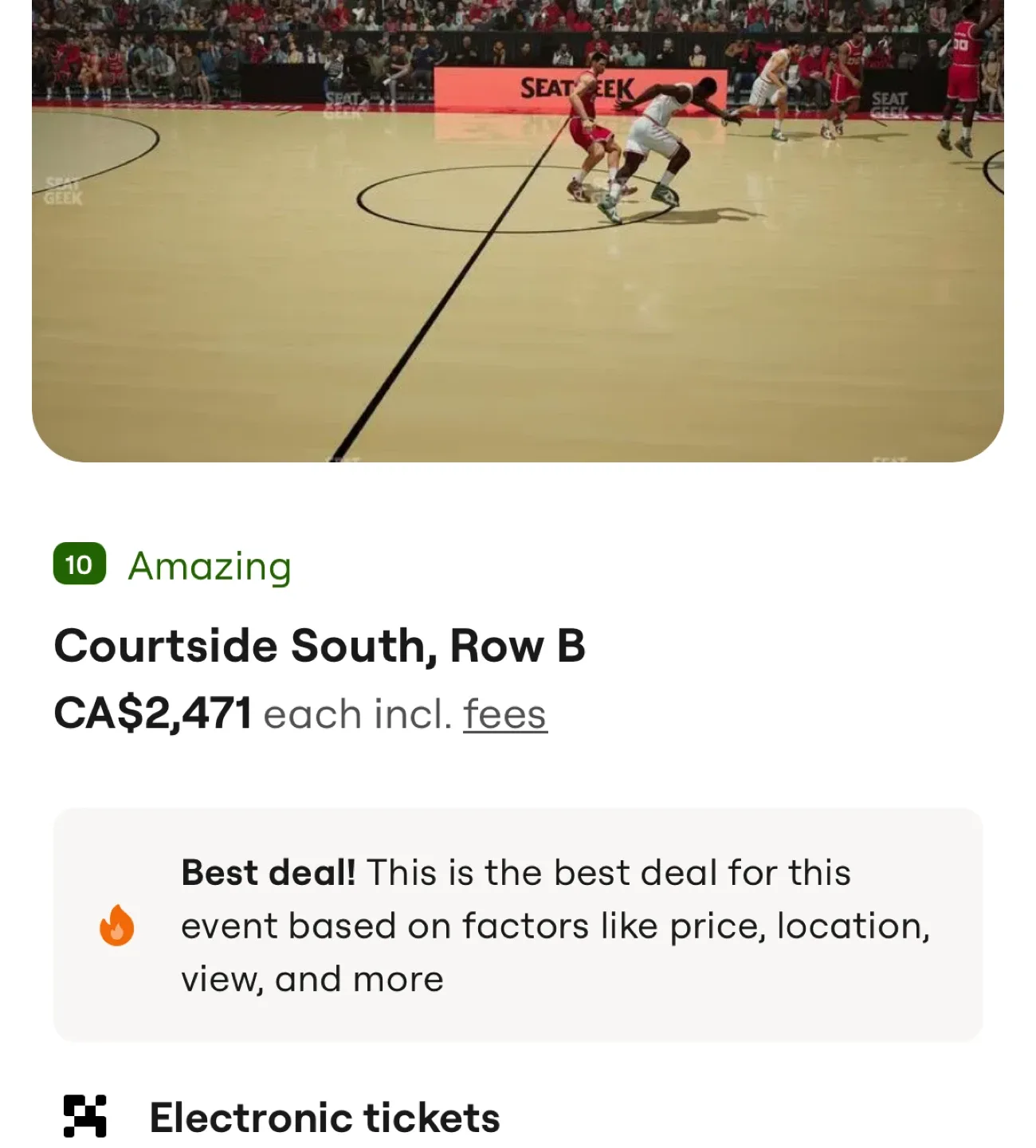The image size is (1036, 1148).
Task: Tap the fire icon beside Best deal text
Action: 114,926
